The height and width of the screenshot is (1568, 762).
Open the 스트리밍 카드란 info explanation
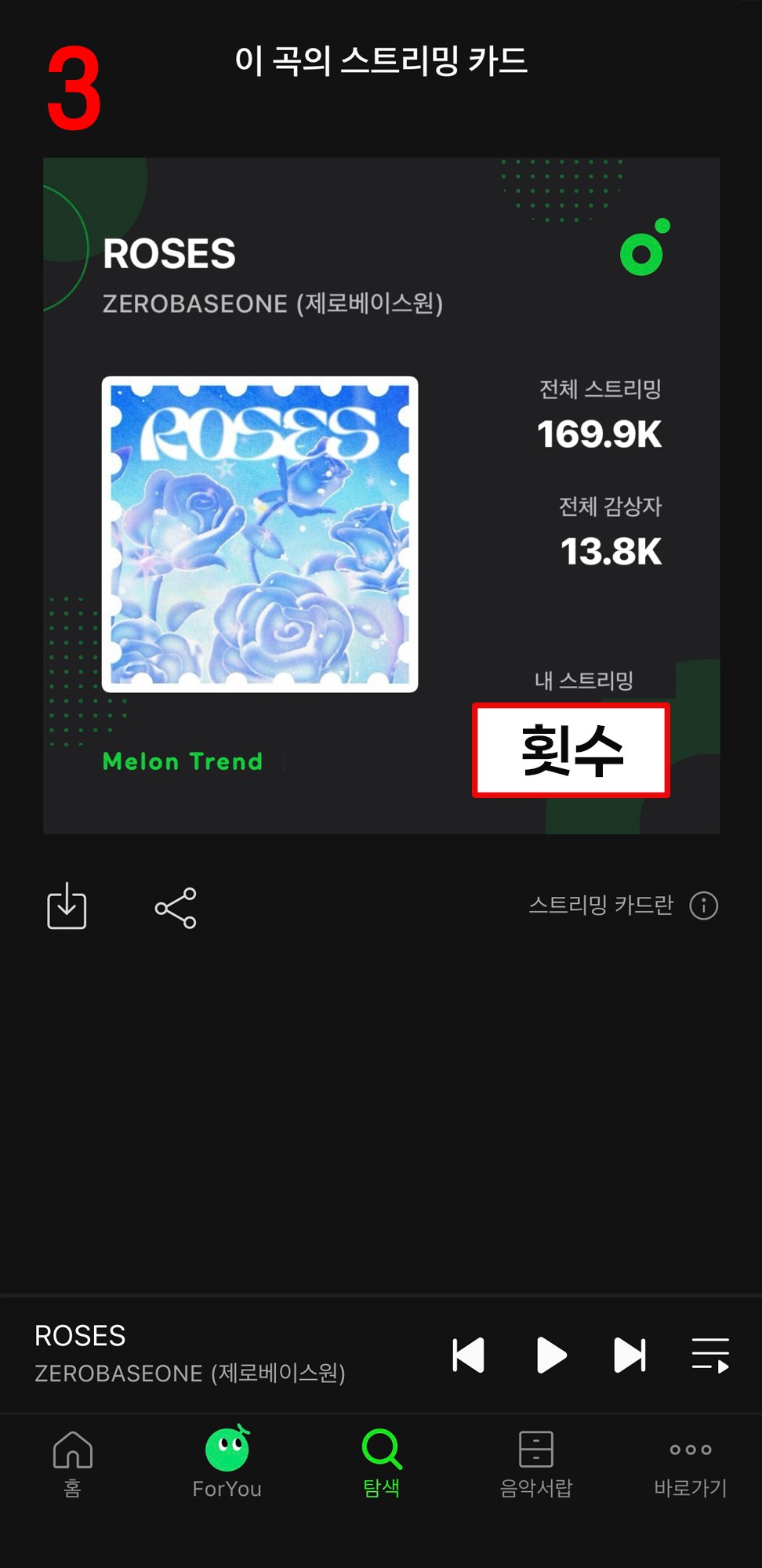[703, 906]
